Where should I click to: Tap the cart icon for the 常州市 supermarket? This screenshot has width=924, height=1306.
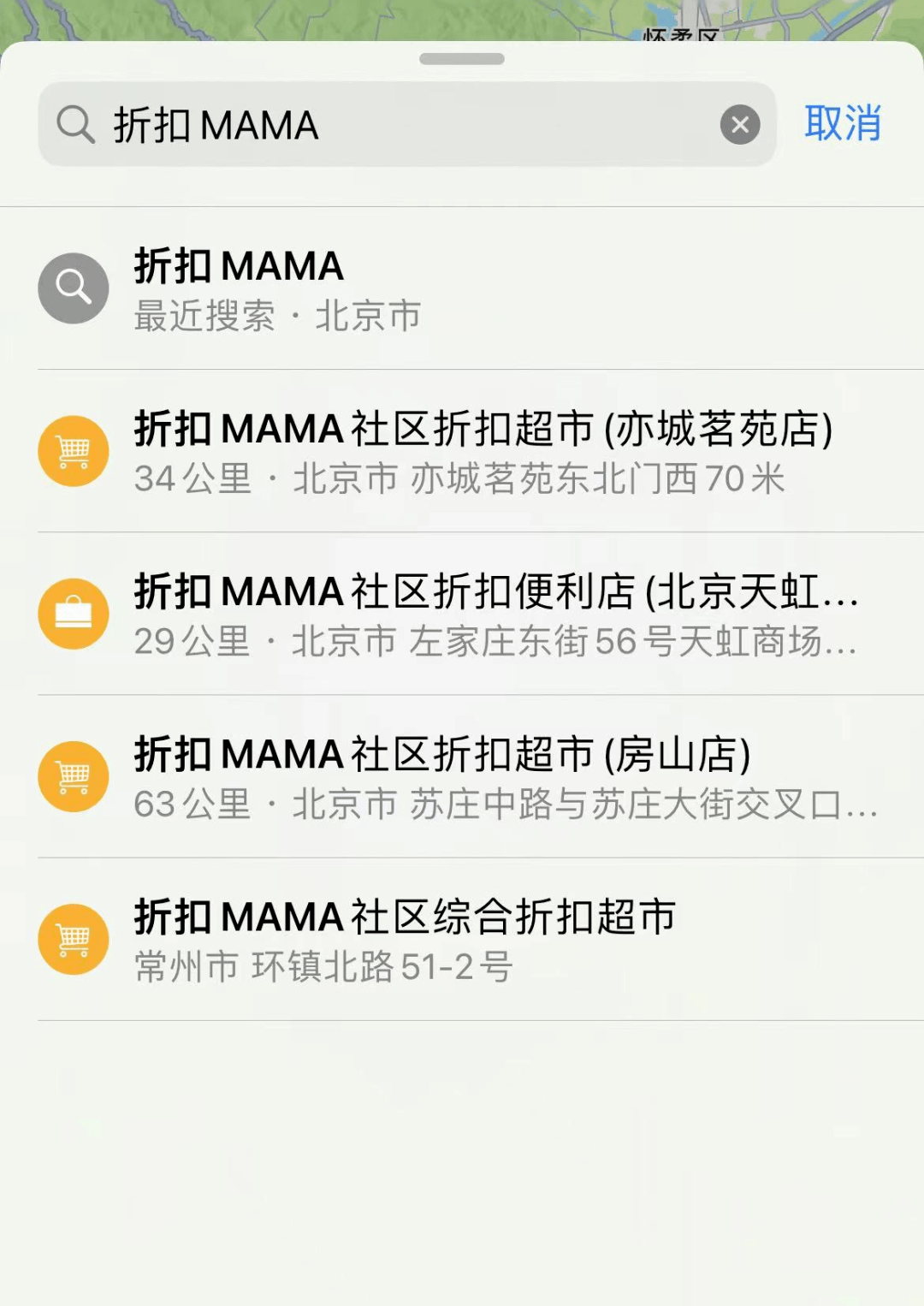(74, 939)
